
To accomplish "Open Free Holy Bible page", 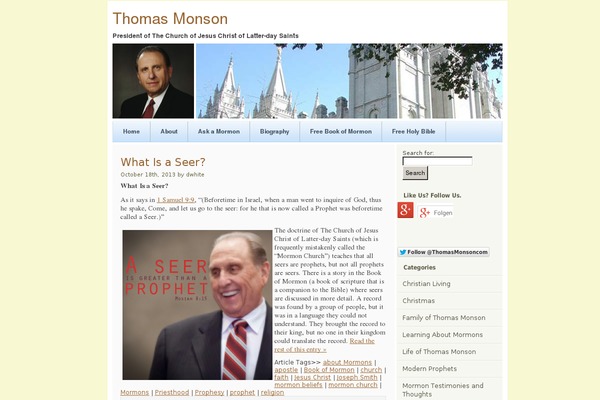I will coord(413,131).
